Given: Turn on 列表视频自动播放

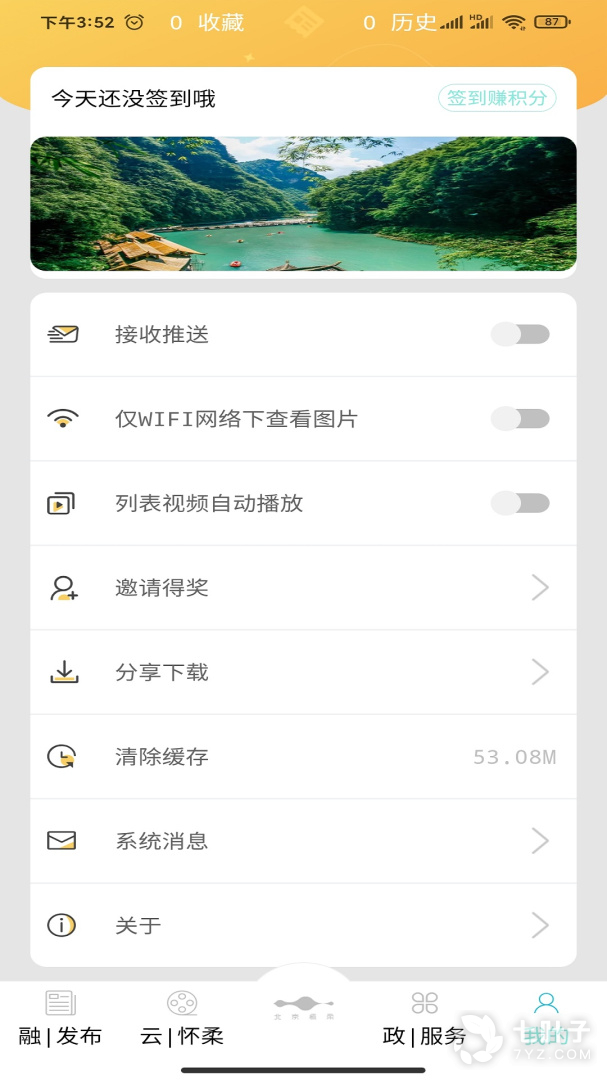Looking at the screenshot, I should pyautogui.click(x=520, y=503).
